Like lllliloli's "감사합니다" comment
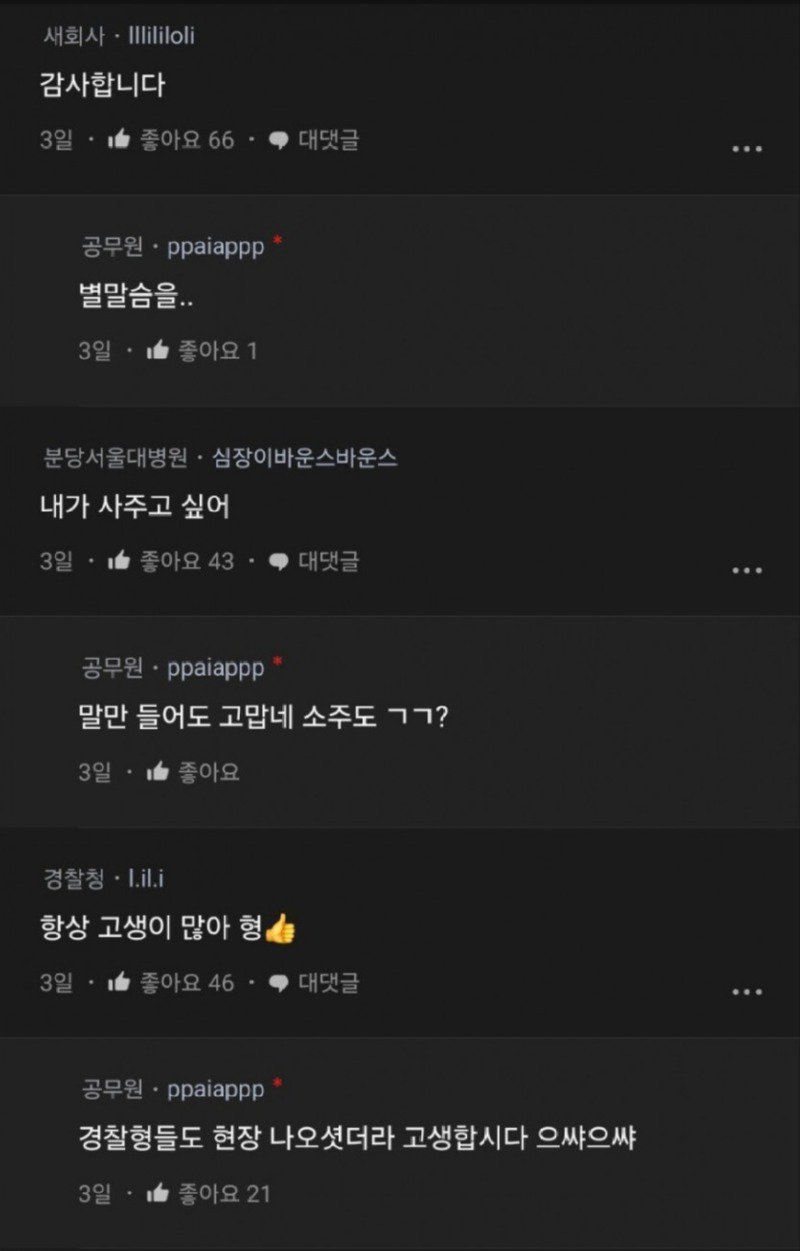This screenshot has width=800, height=1251. click(x=120, y=140)
